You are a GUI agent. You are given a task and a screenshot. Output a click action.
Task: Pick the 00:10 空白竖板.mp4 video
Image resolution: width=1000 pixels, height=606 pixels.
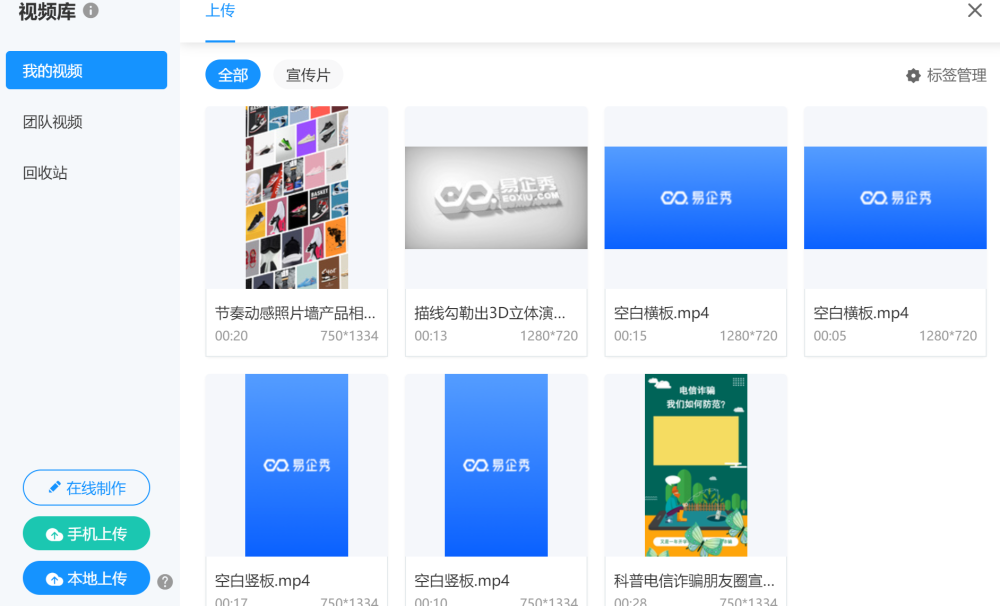pos(496,465)
